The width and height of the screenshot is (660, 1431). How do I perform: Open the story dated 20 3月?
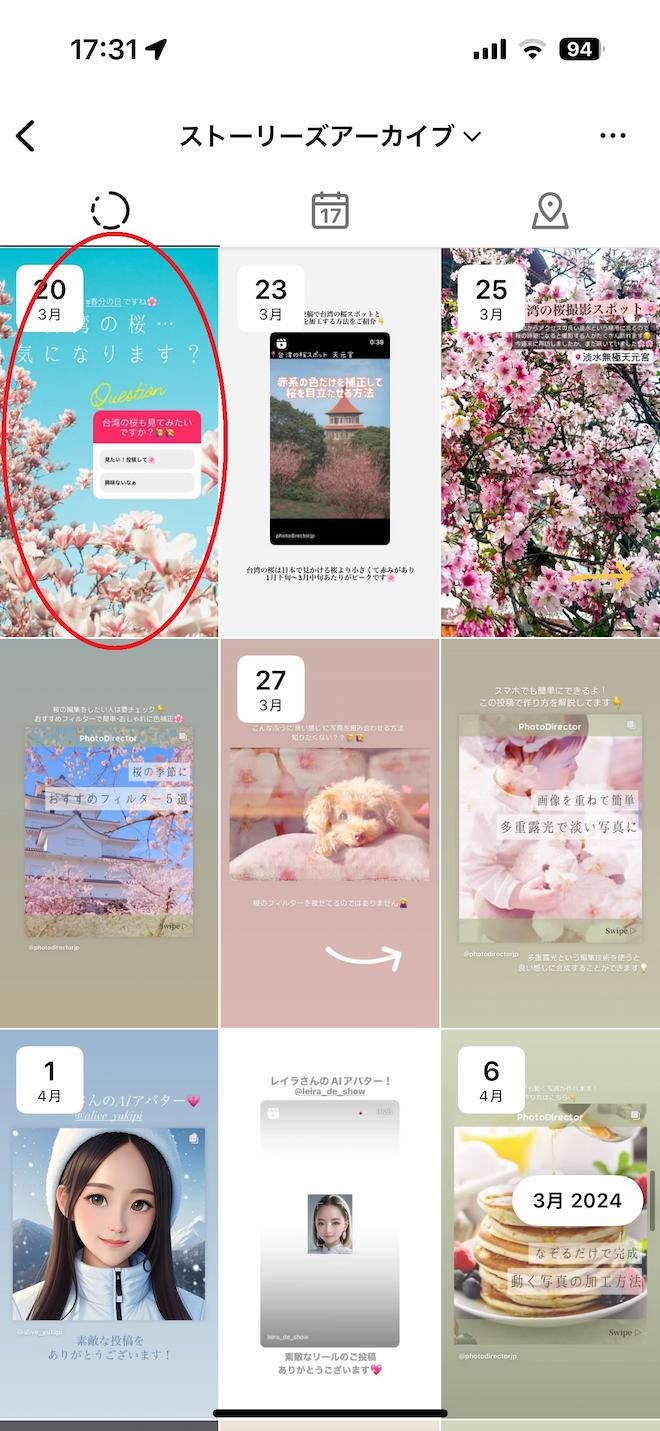click(x=109, y=442)
